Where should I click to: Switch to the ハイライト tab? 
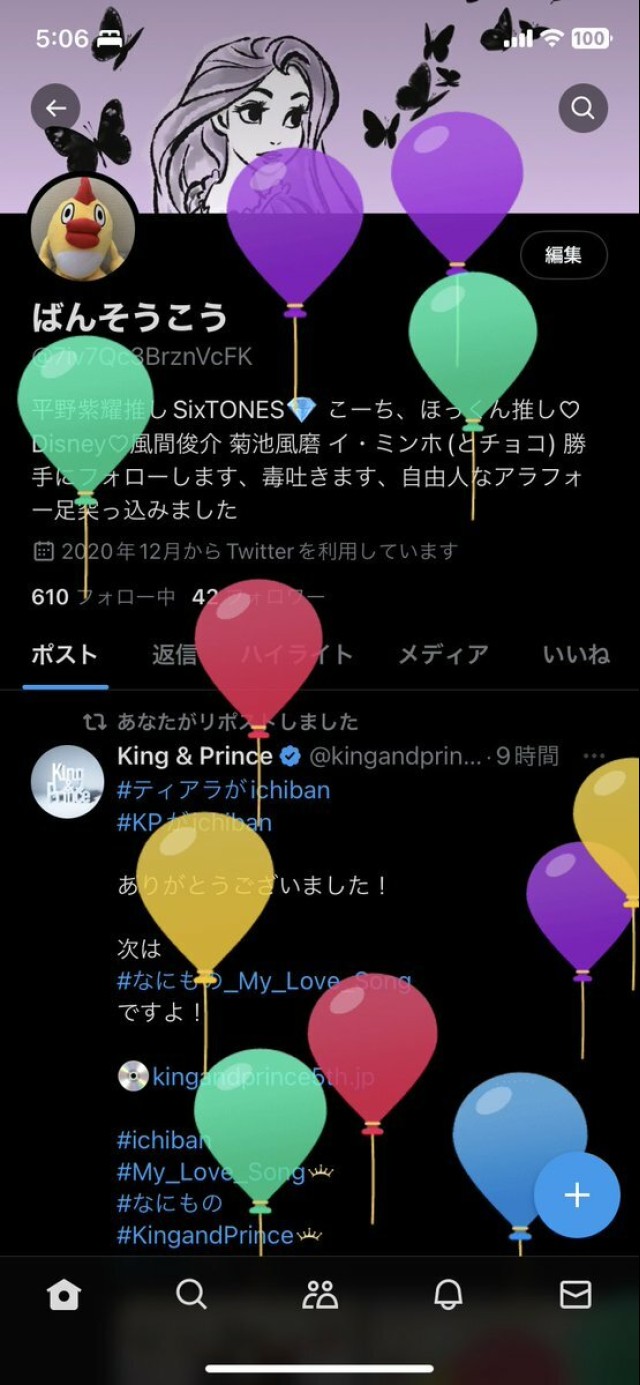[297, 655]
